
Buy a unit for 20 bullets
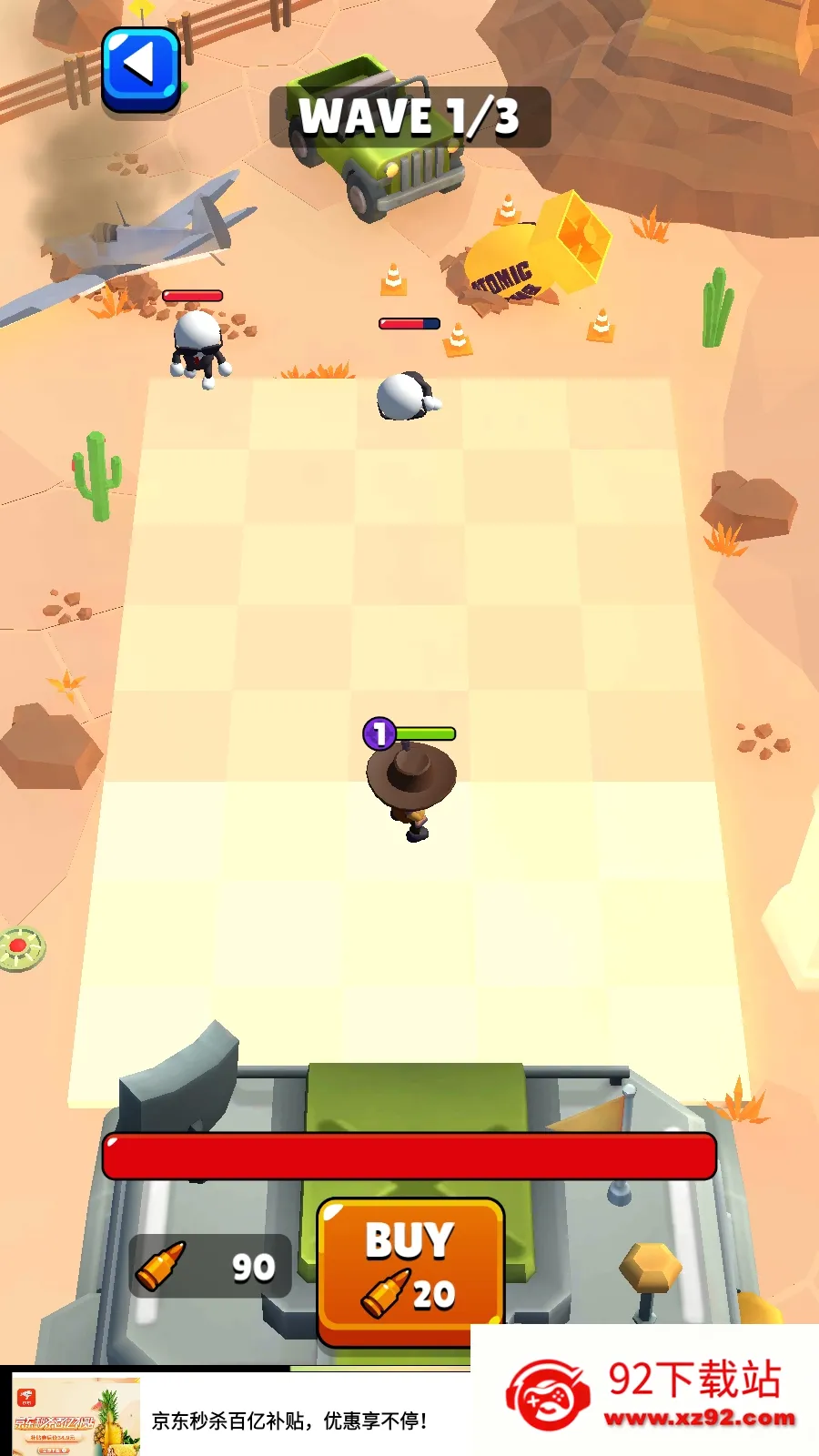[x=410, y=1269]
